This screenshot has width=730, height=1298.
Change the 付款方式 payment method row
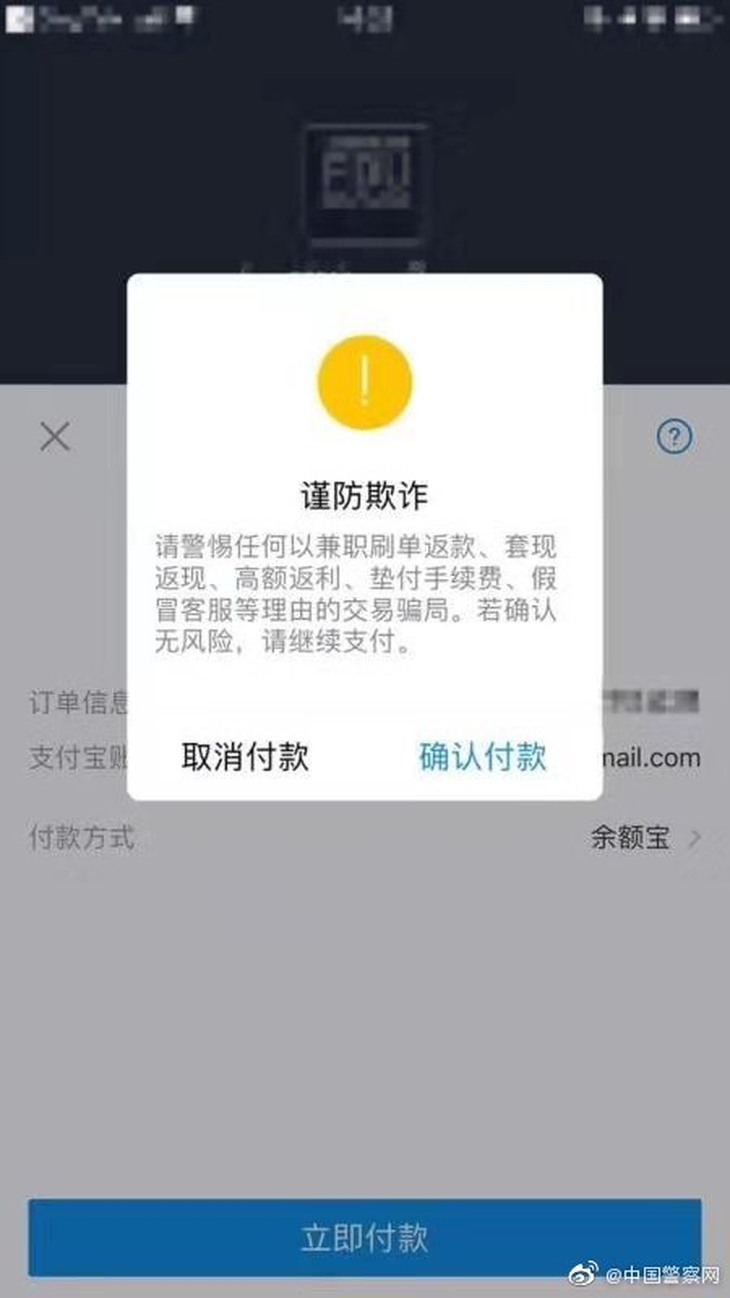(x=365, y=838)
